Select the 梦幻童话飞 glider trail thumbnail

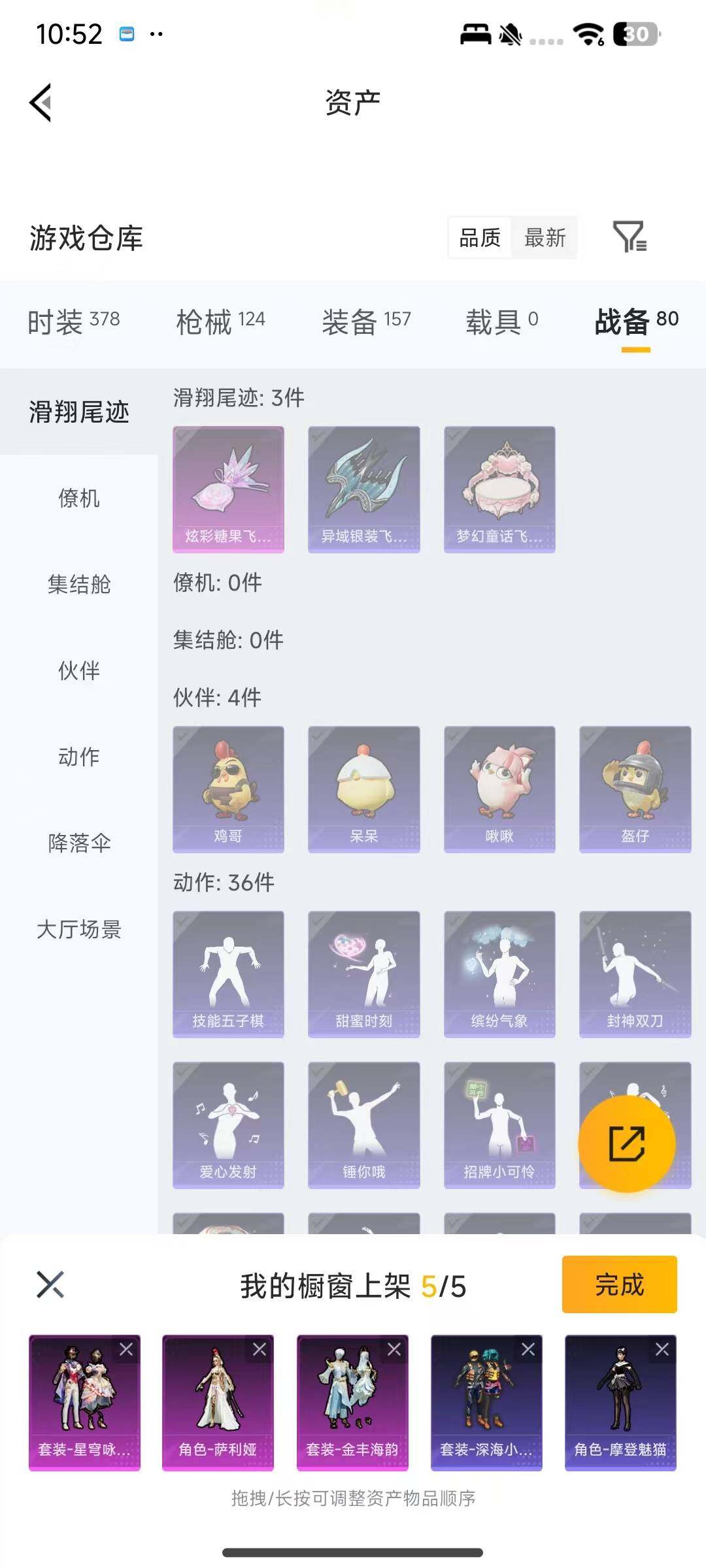(499, 489)
